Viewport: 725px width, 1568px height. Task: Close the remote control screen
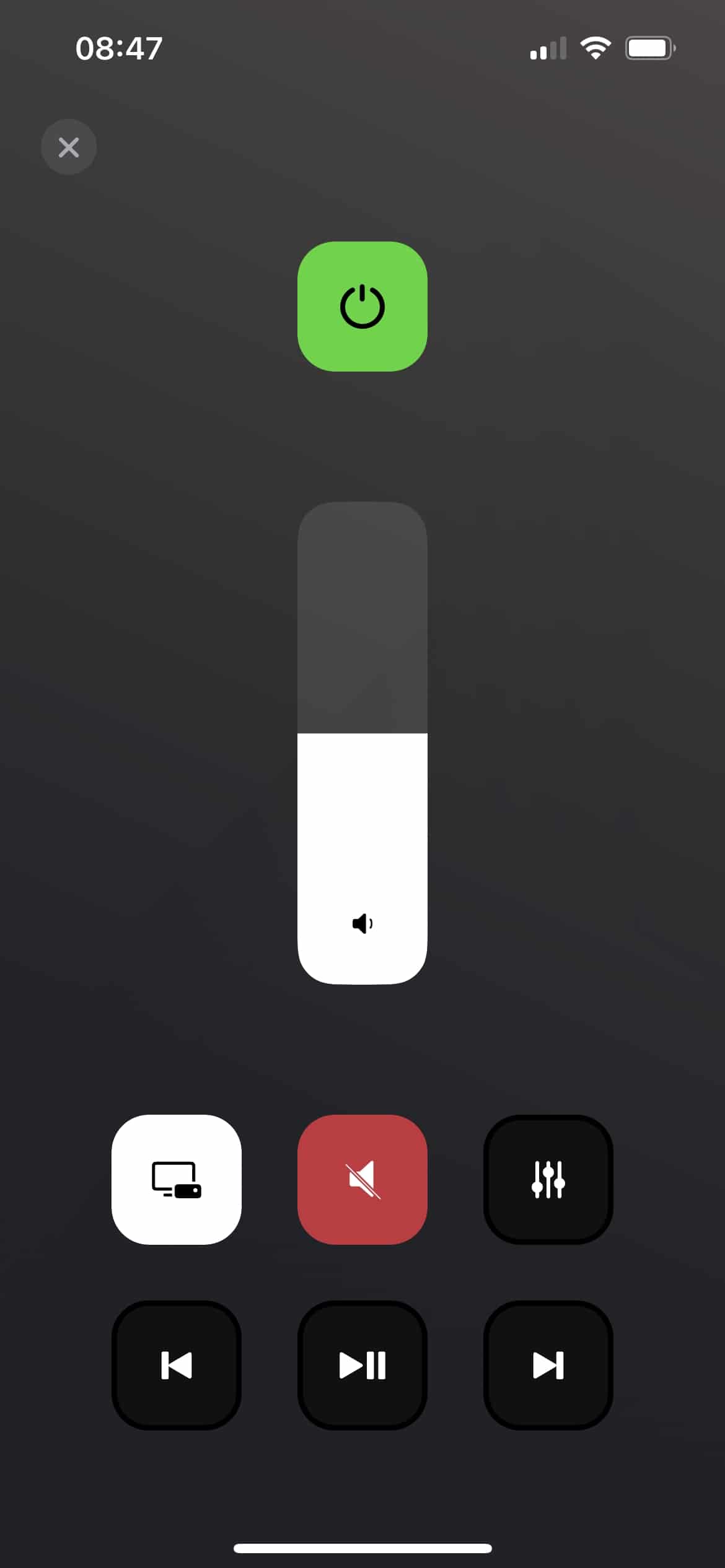pos(69,147)
